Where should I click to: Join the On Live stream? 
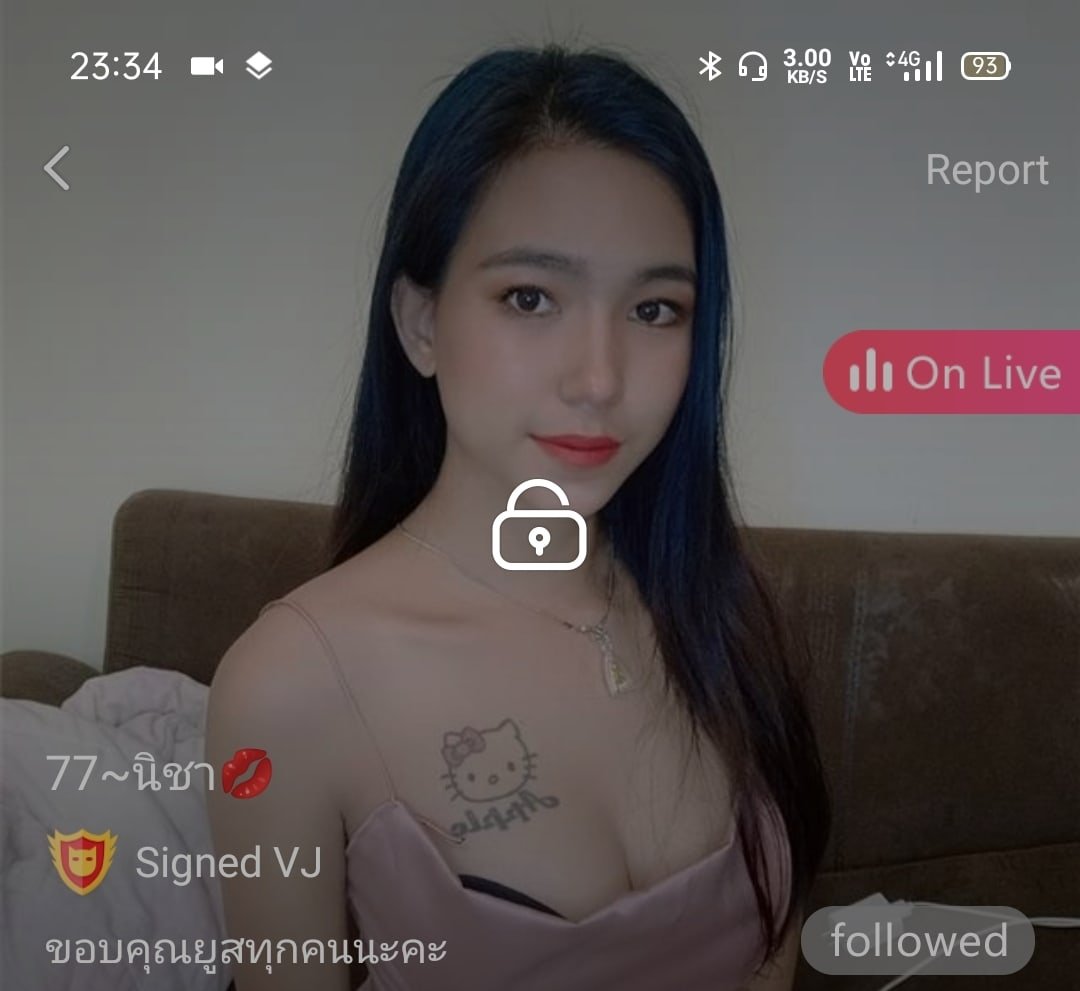pos(952,373)
